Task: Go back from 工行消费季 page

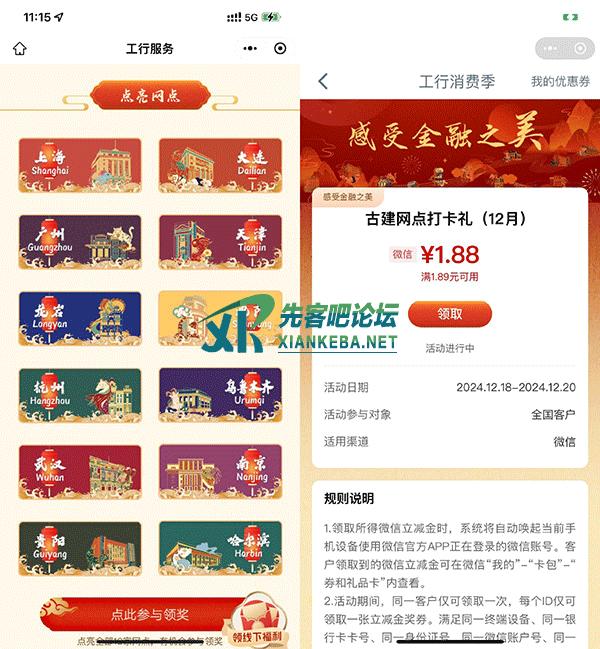Action: pyautogui.click(x=322, y=82)
